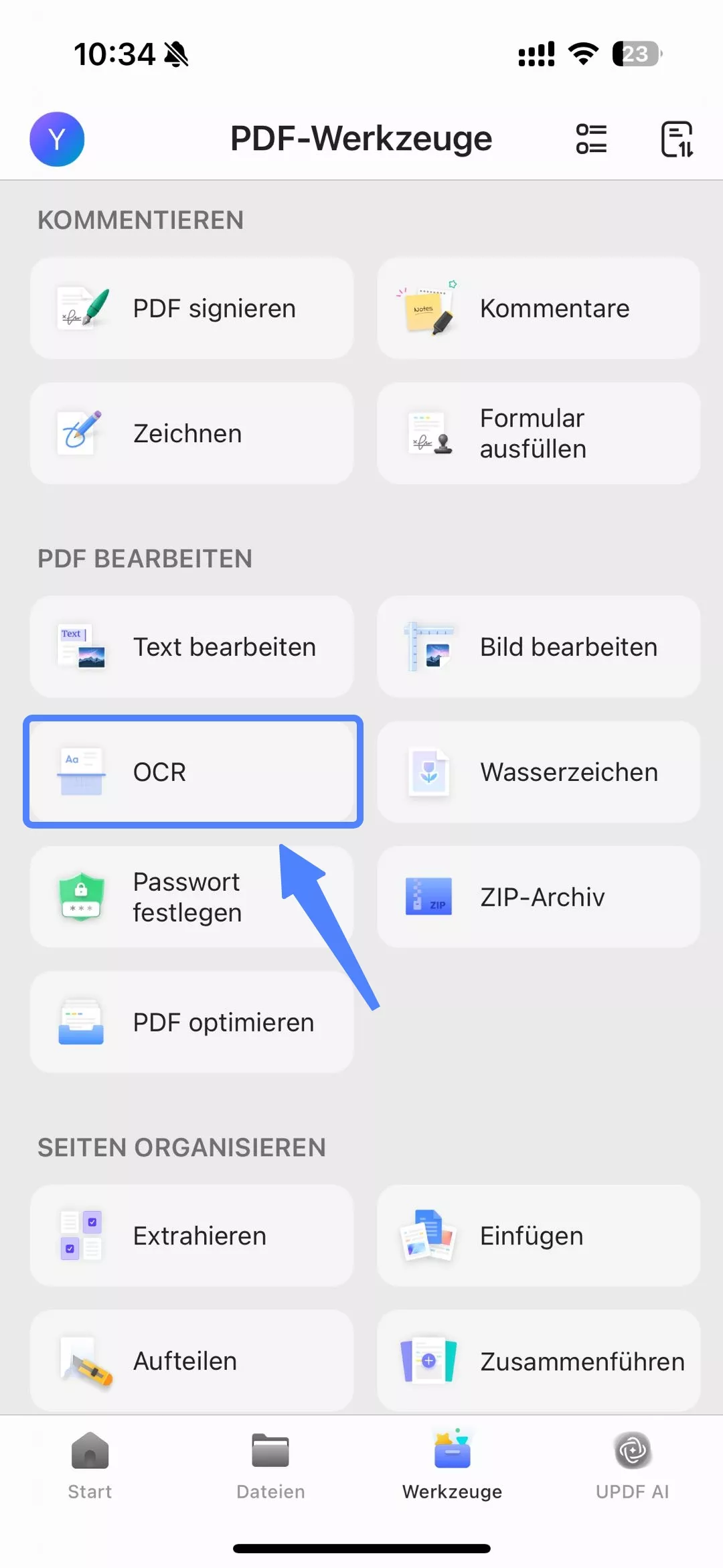Select Extrahieren pages tool
Viewport: 723px width, 1568px height.
191,1236
